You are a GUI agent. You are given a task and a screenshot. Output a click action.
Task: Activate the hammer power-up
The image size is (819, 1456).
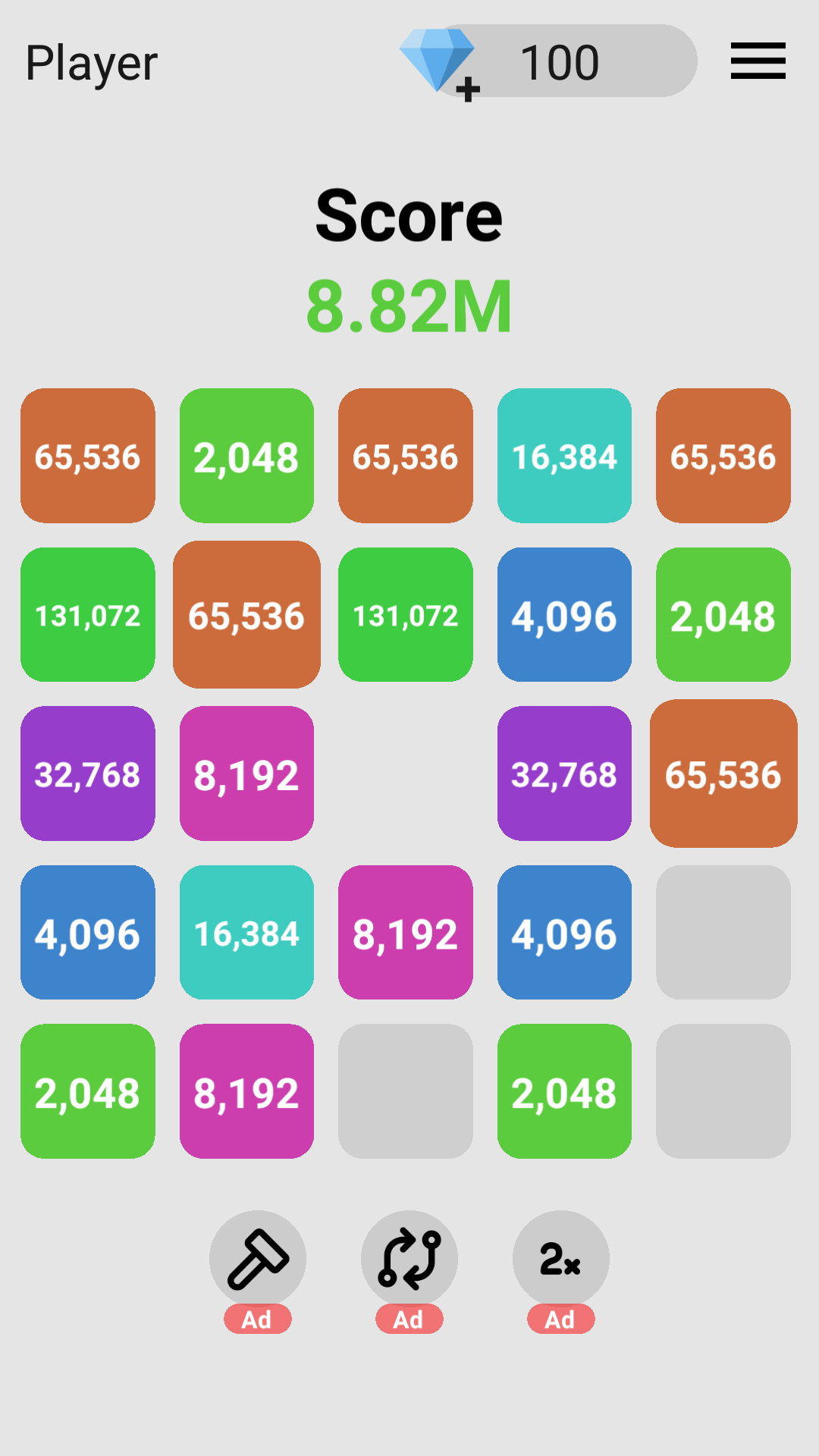(x=258, y=1259)
